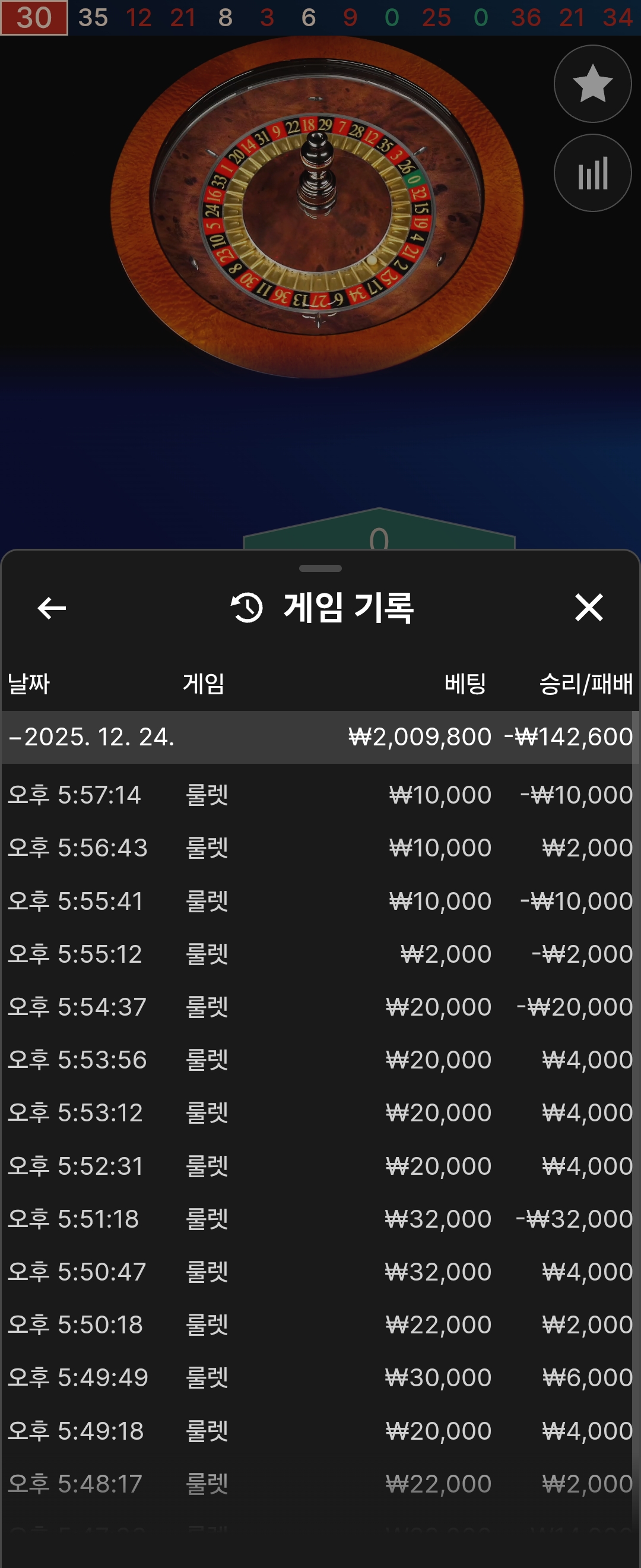Tap the 오후 5:53:12 룰렛 row
Screen dimensions: 641x1568
pyautogui.click(x=320, y=1112)
